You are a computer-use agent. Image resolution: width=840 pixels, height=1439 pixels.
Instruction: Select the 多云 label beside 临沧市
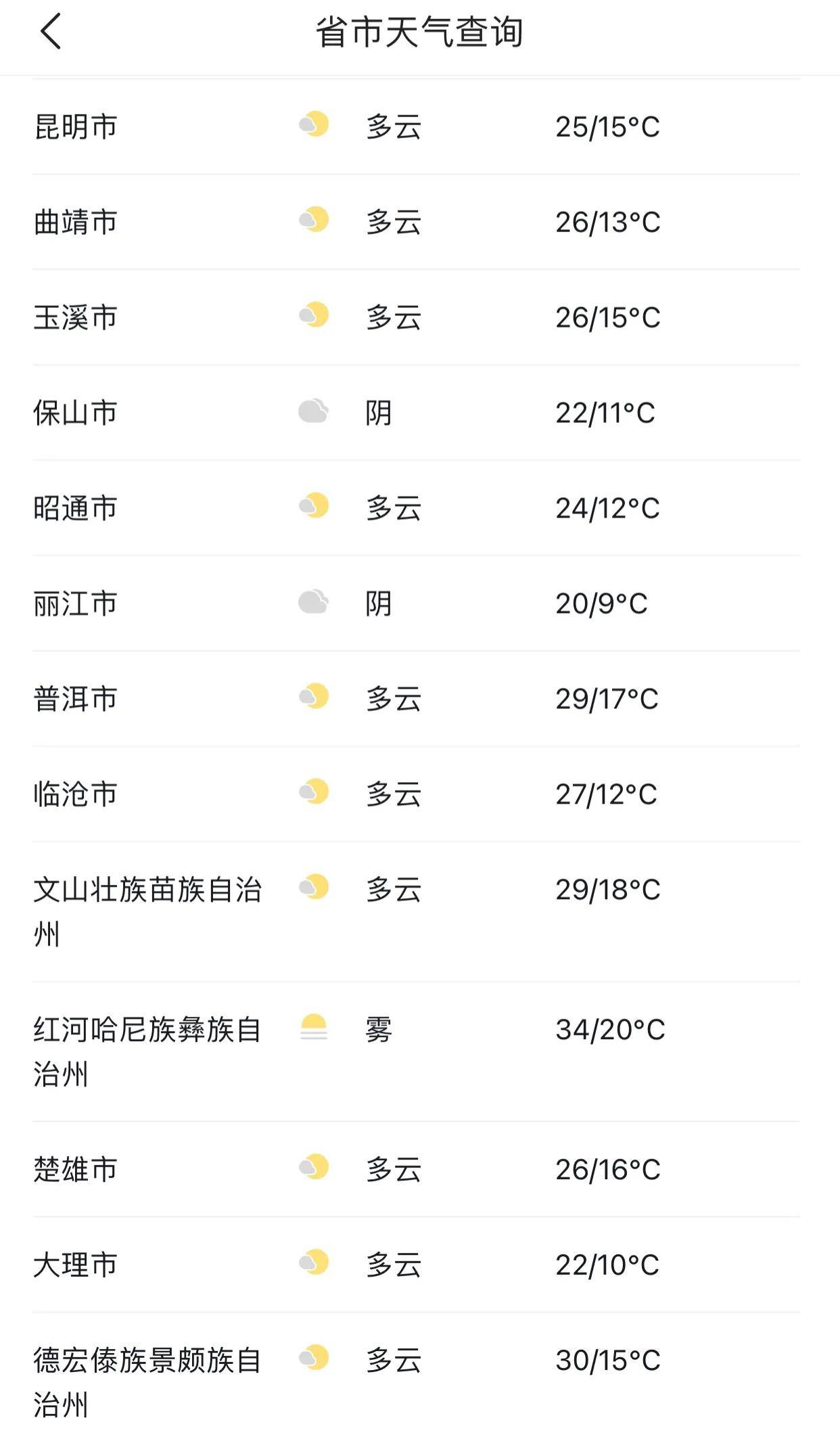(x=393, y=795)
